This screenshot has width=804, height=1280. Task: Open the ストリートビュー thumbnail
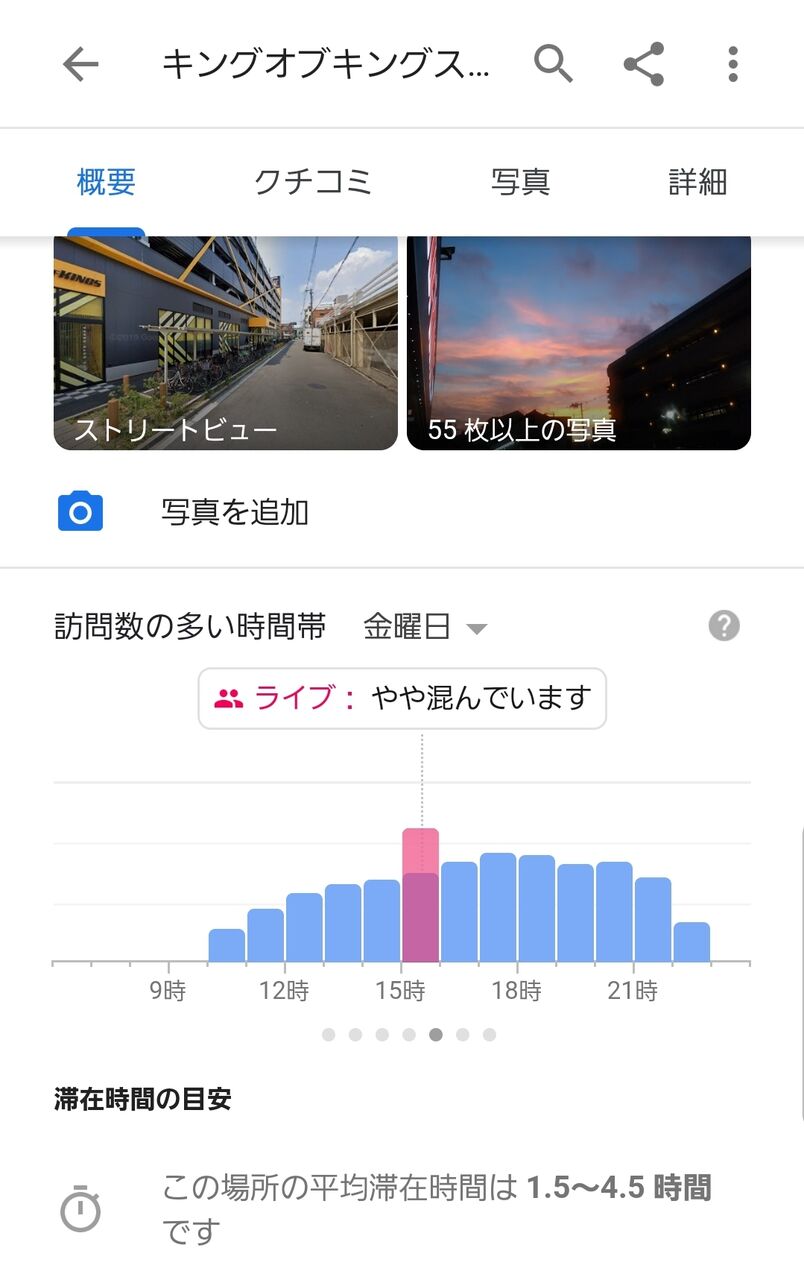coord(225,343)
